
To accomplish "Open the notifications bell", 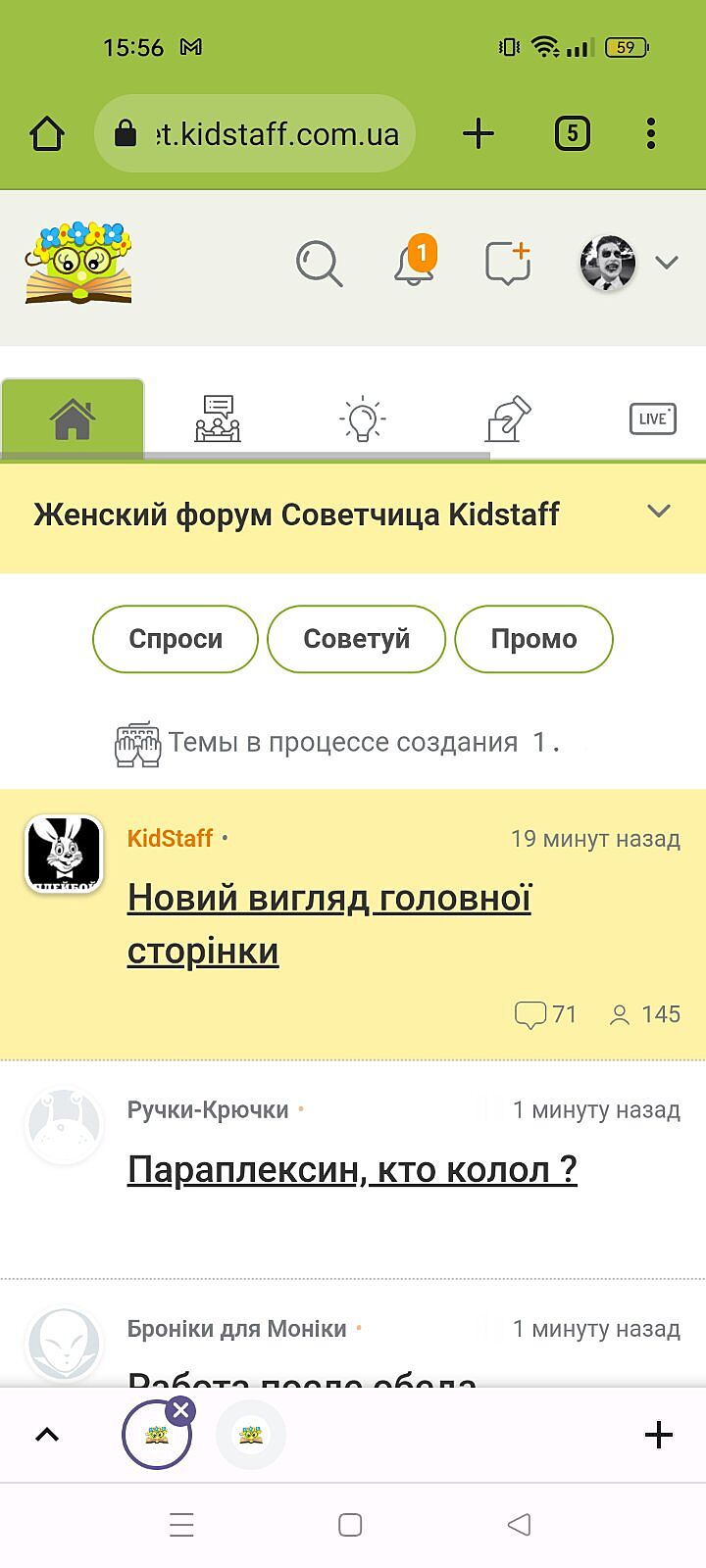I will pyautogui.click(x=414, y=263).
